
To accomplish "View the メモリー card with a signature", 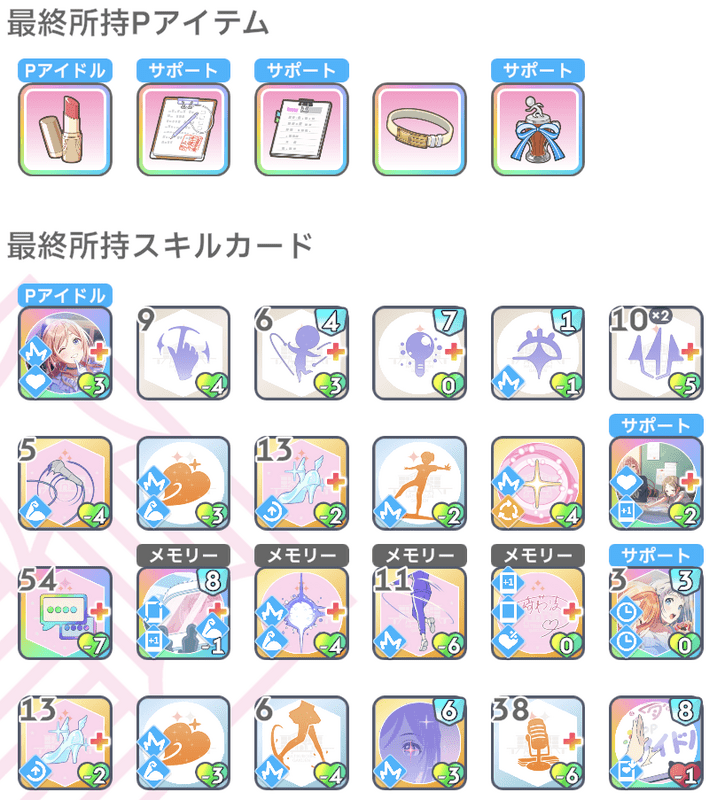I will click(538, 613).
